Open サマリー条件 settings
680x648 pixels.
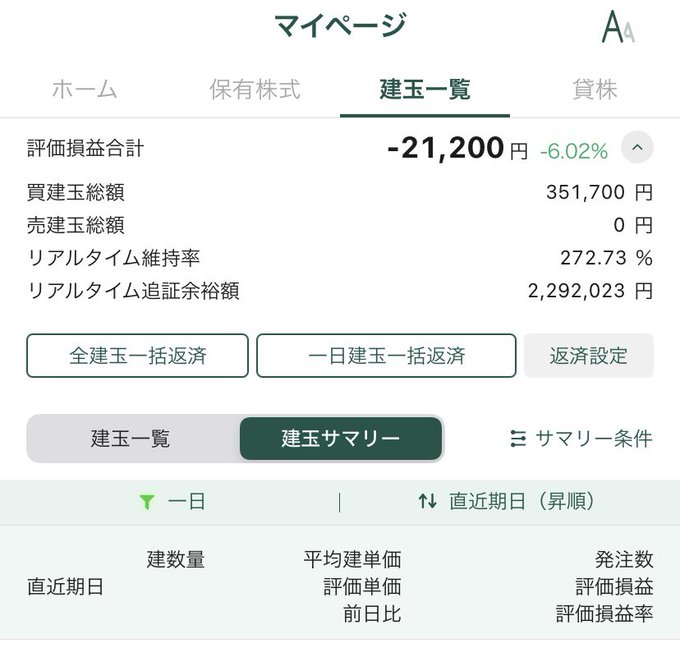(581, 438)
